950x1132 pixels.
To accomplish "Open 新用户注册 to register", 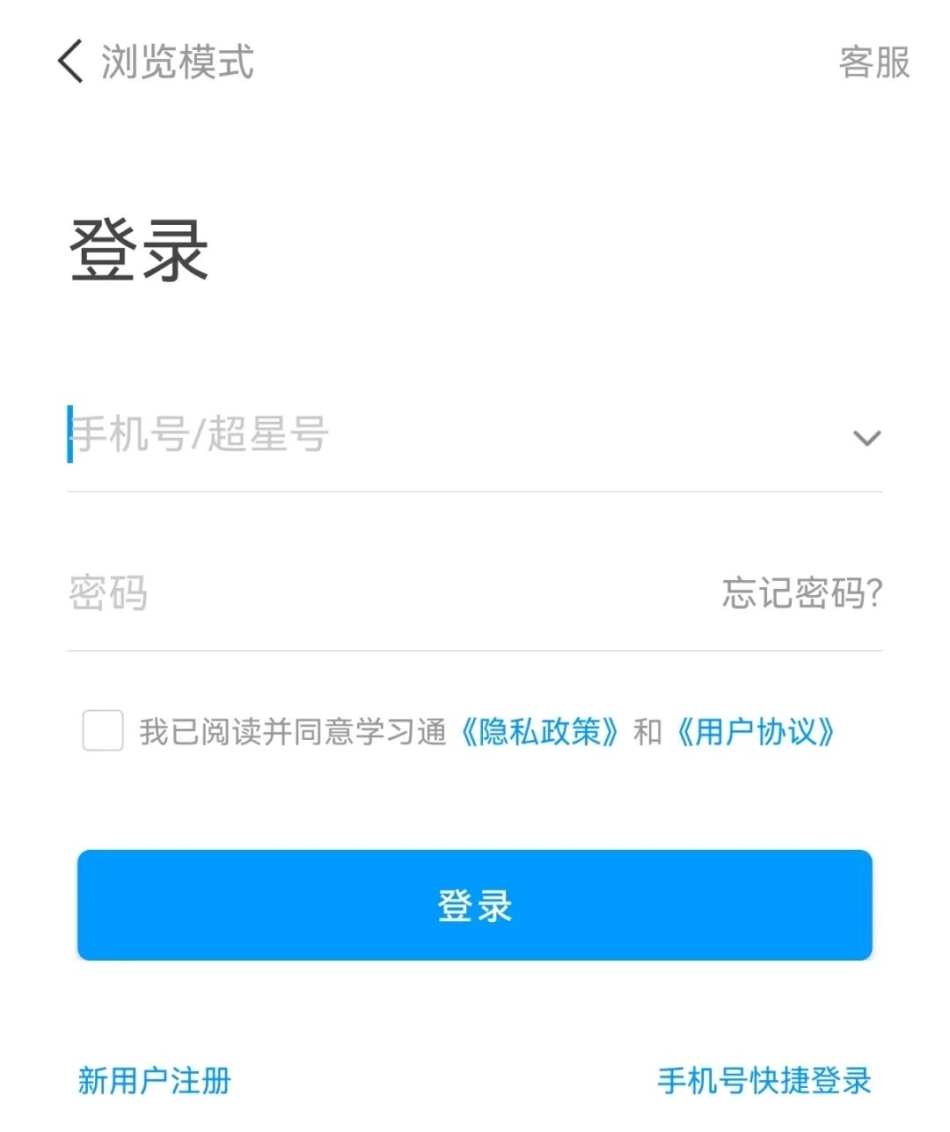I will pos(155,1081).
